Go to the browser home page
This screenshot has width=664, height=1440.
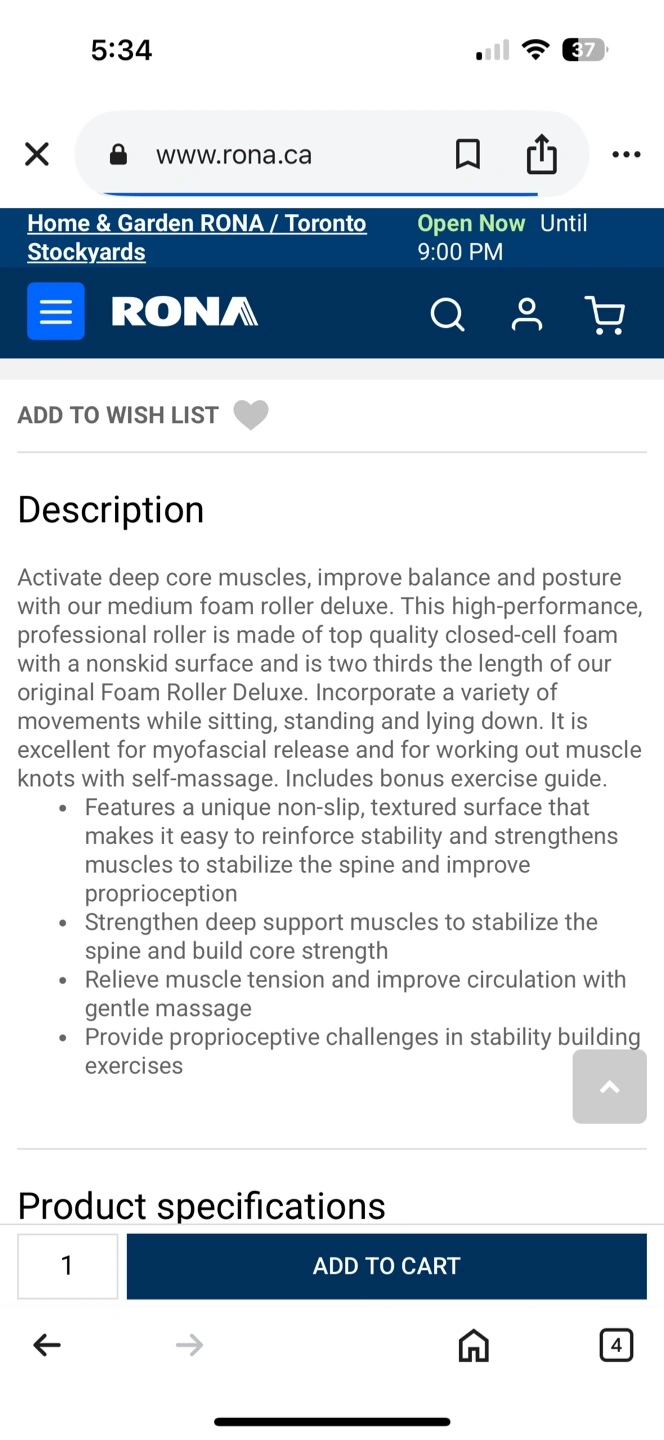tap(473, 1346)
